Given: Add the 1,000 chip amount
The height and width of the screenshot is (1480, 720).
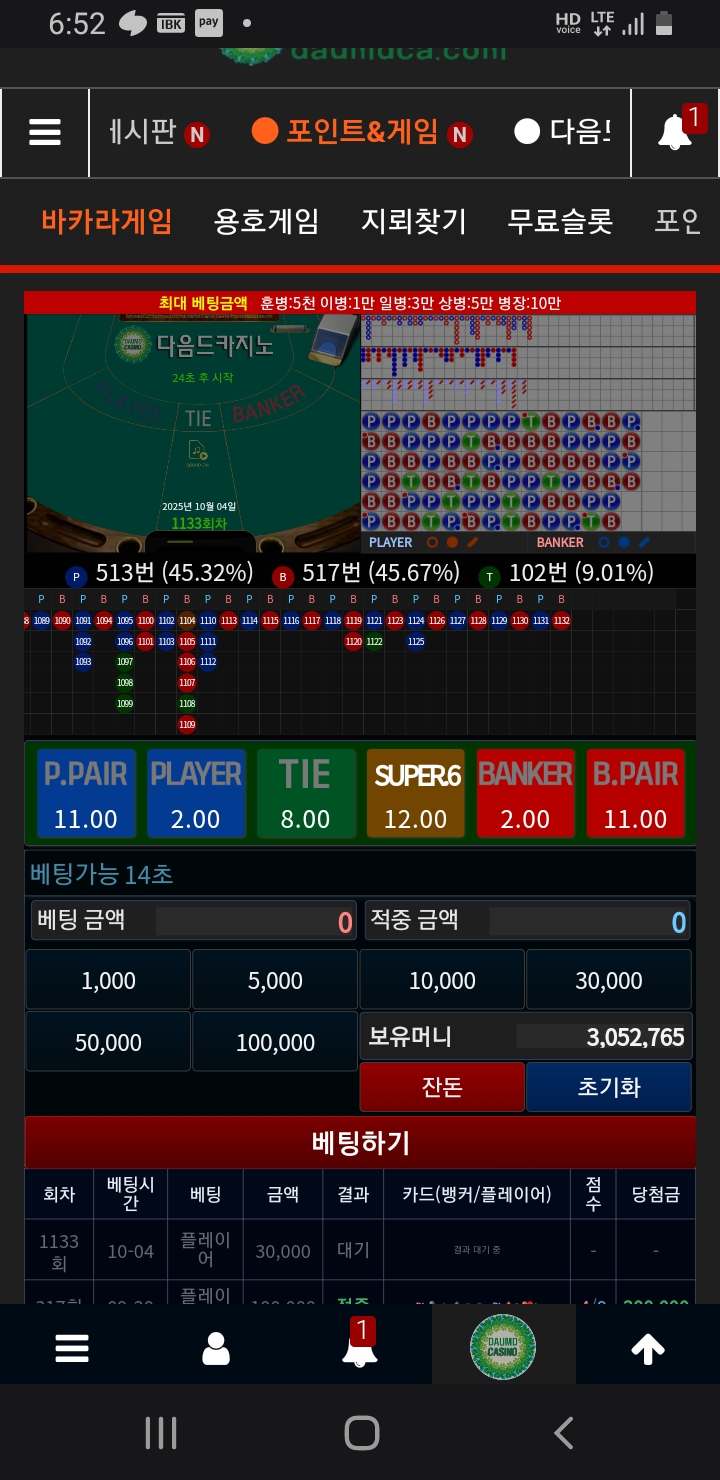Looking at the screenshot, I should (108, 980).
